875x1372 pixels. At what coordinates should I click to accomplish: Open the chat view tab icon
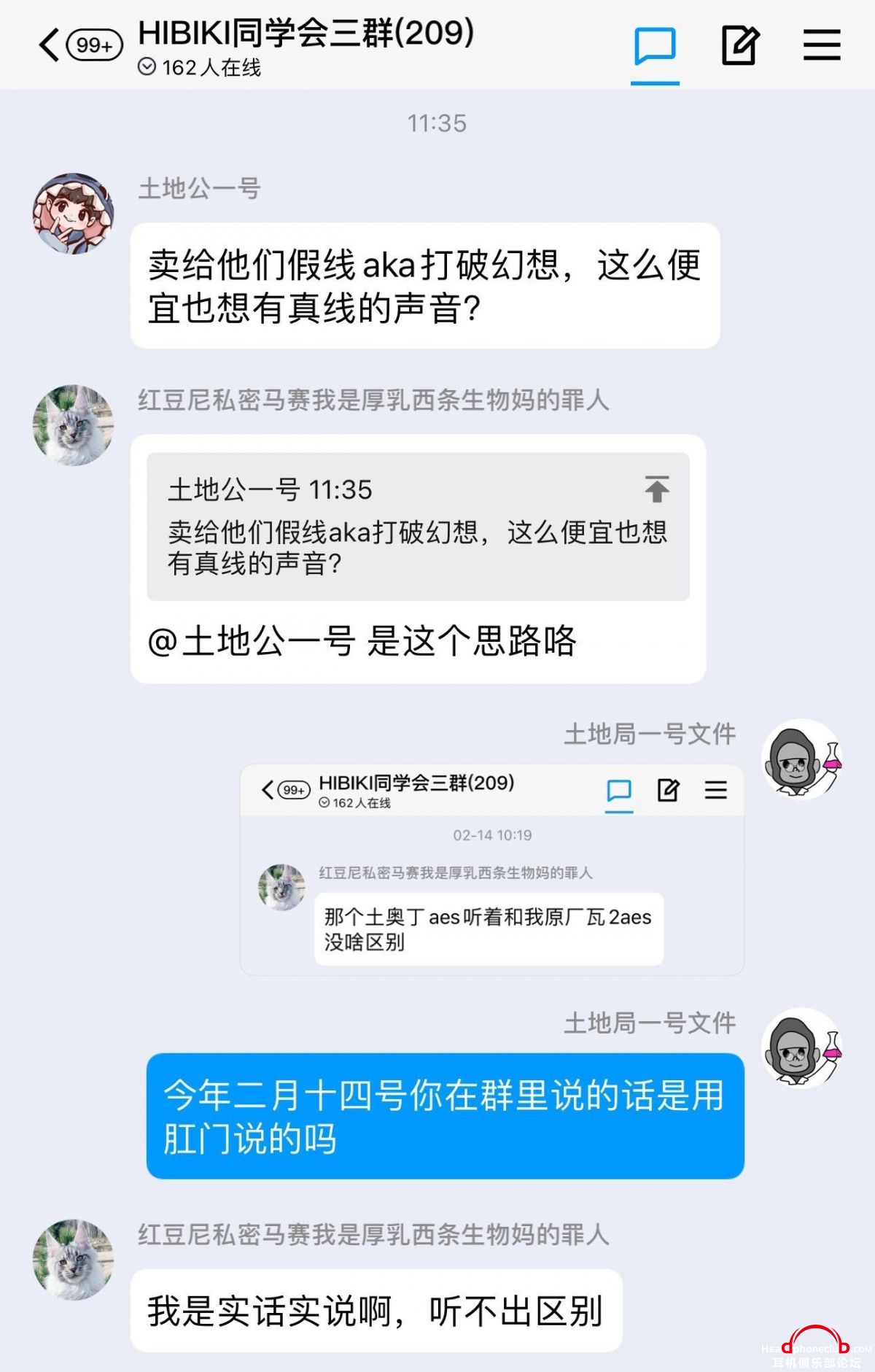tap(654, 47)
